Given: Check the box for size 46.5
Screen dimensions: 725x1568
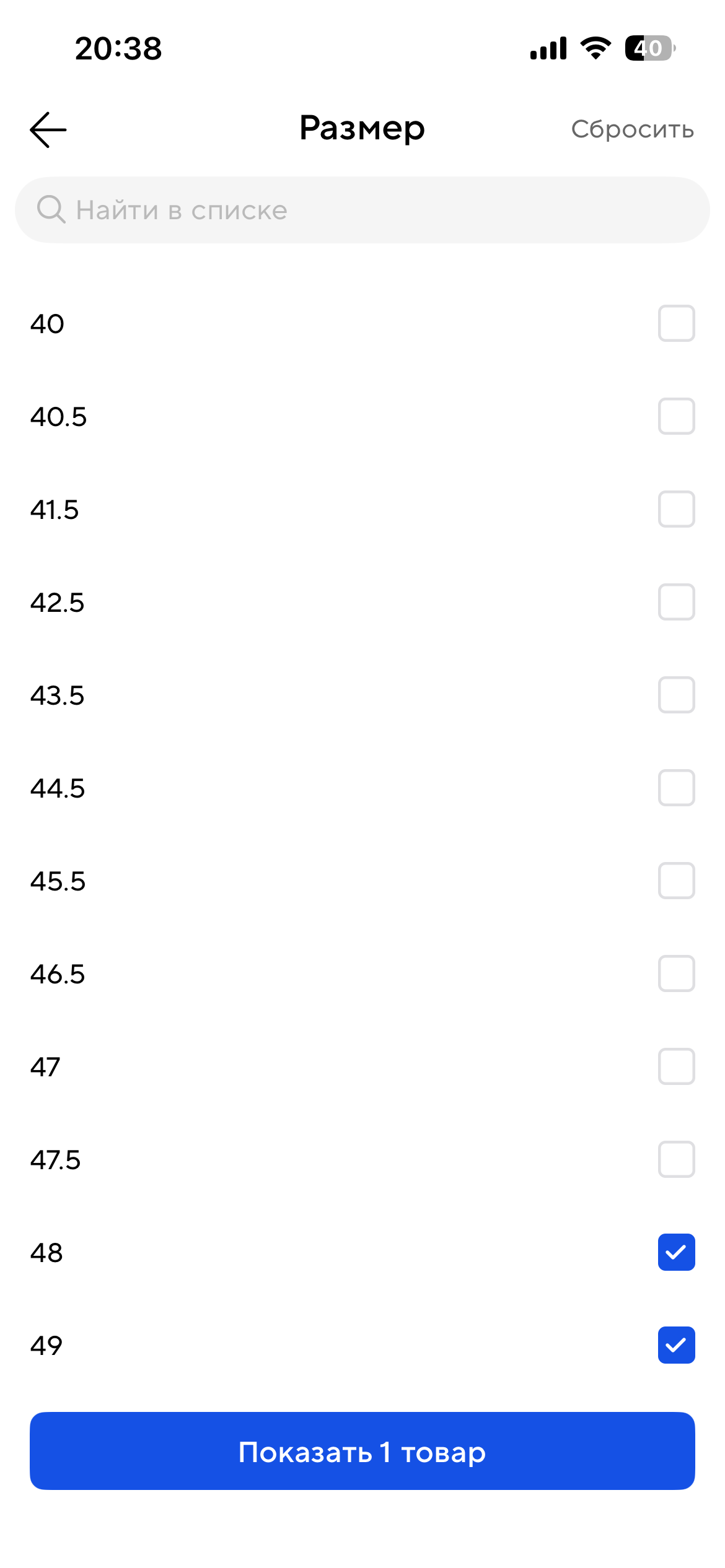Looking at the screenshot, I should 676,973.
